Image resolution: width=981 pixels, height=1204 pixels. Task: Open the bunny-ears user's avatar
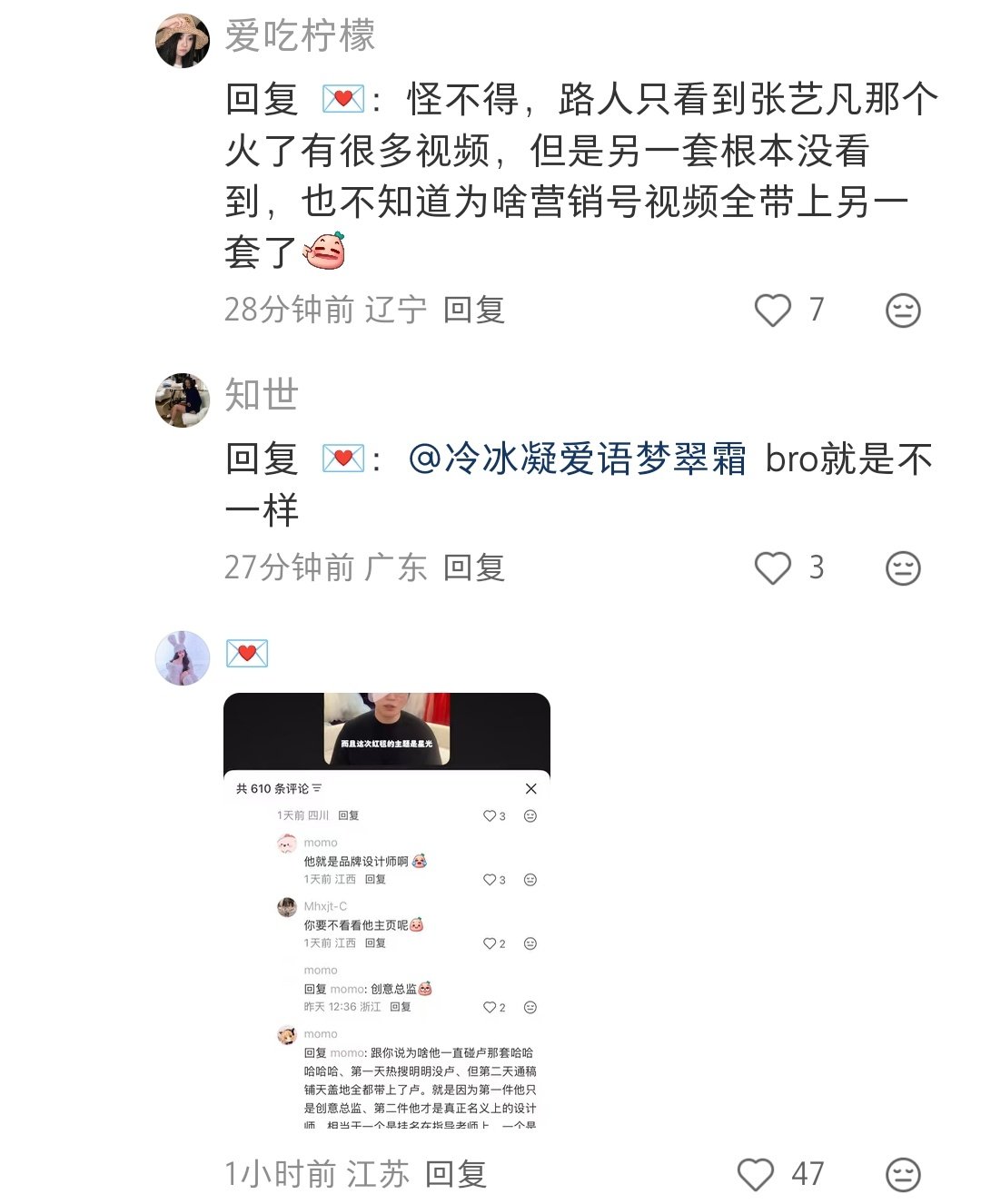[183, 657]
